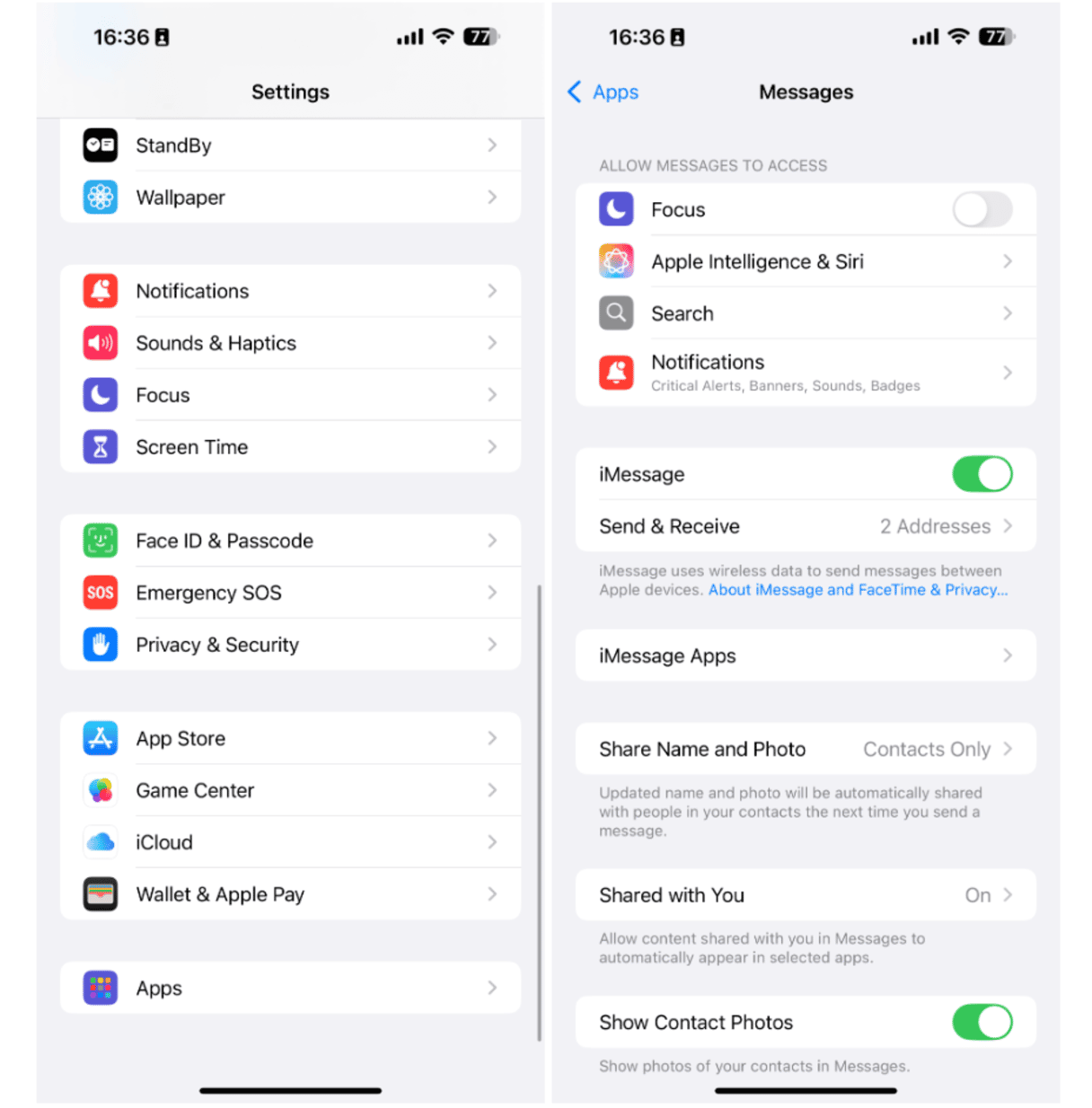The height and width of the screenshot is (1108, 1092).
Task: Go back to Apps list
Action: click(603, 92)
